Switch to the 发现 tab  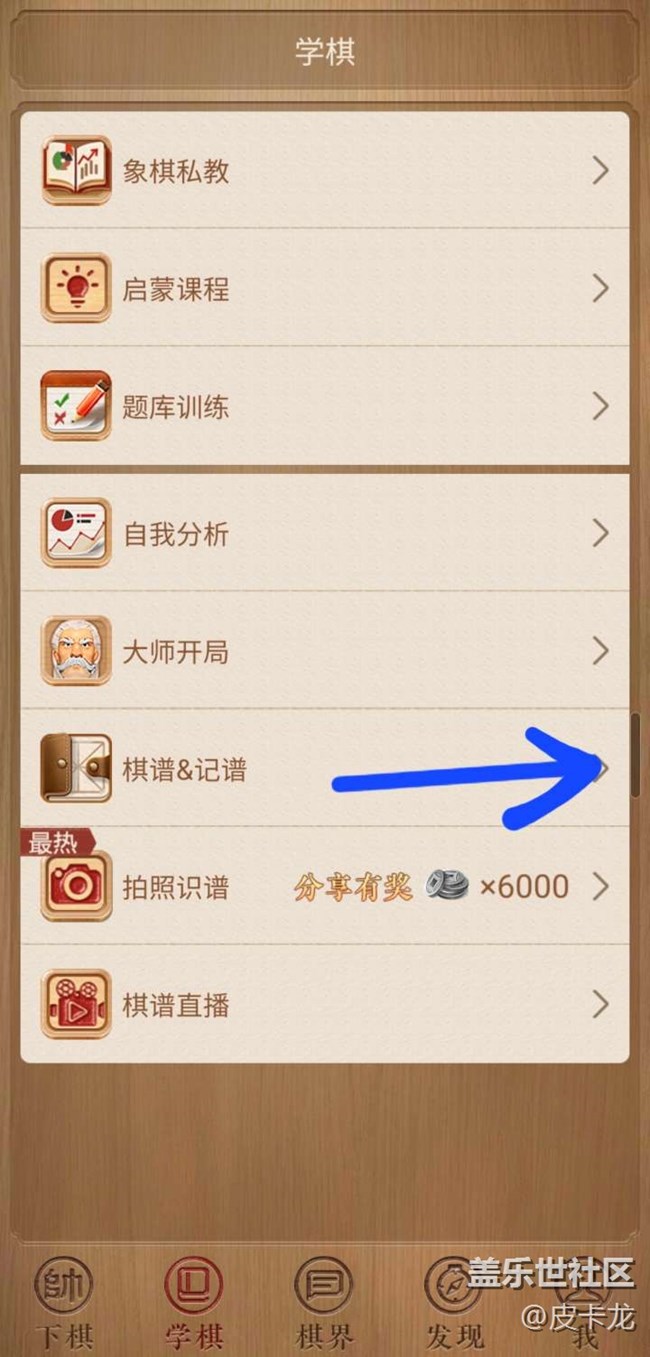[454, 1300]
